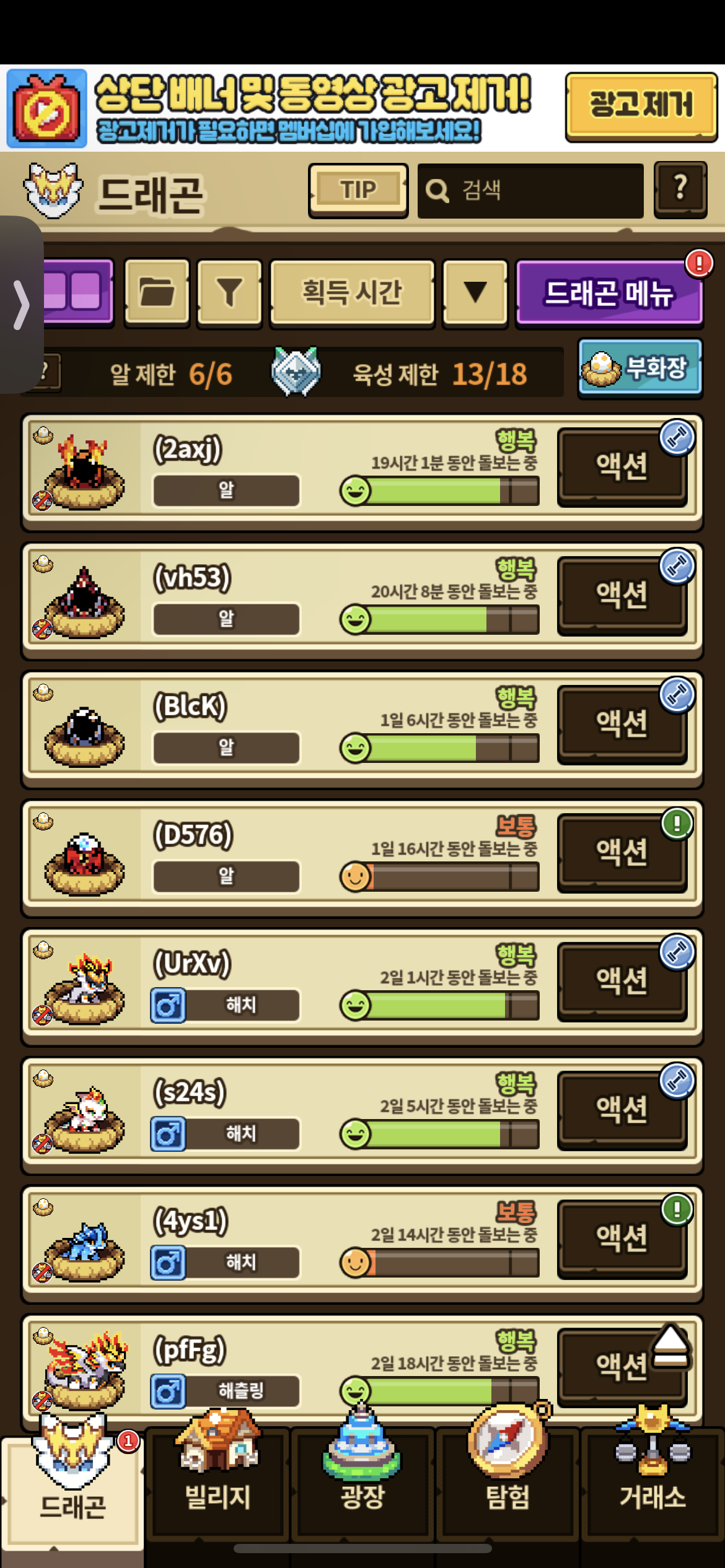Tap the 광고제거 ad removal button

pos(641,107)
